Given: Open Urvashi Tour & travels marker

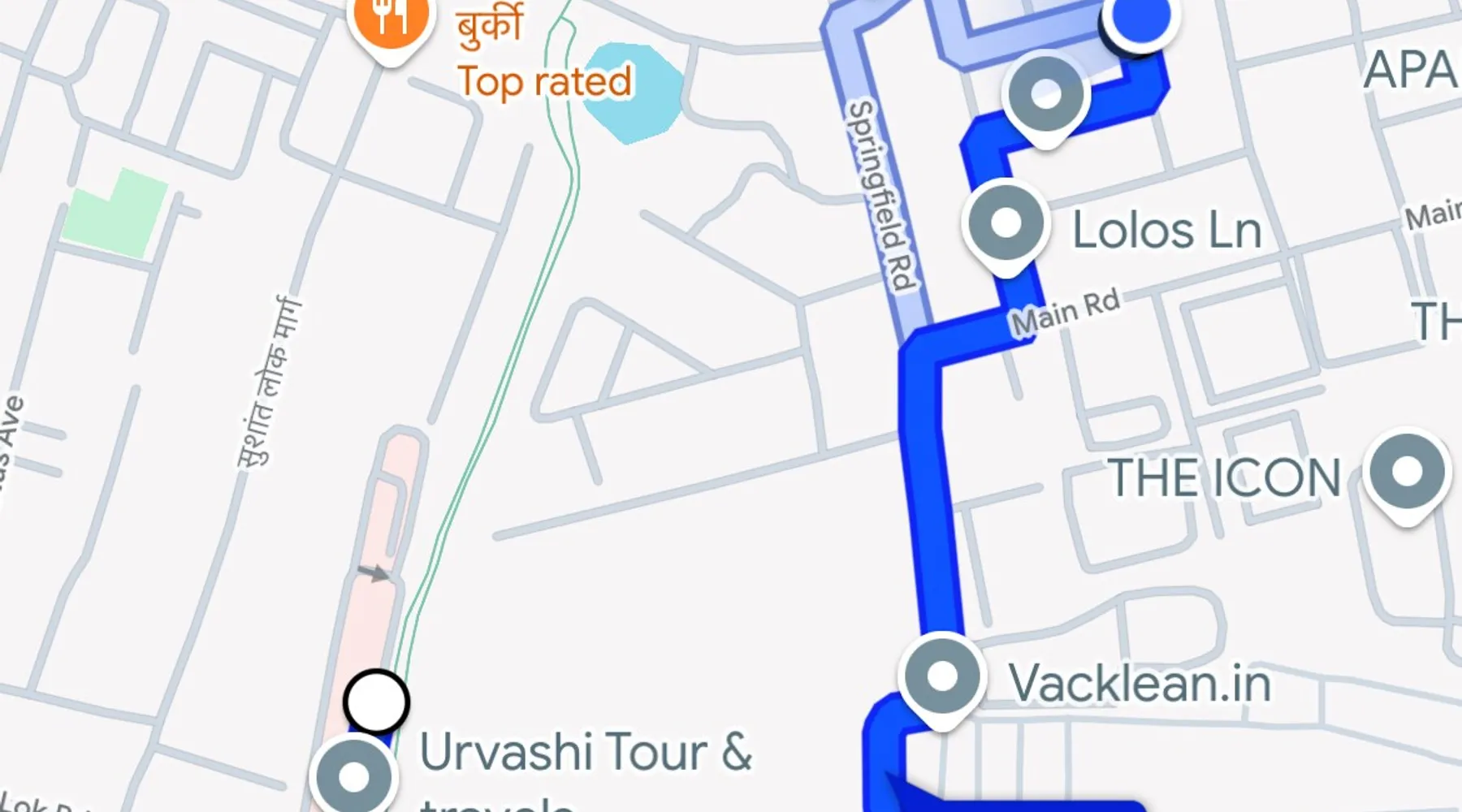Looking at the screenshot, I should [353, 776].
